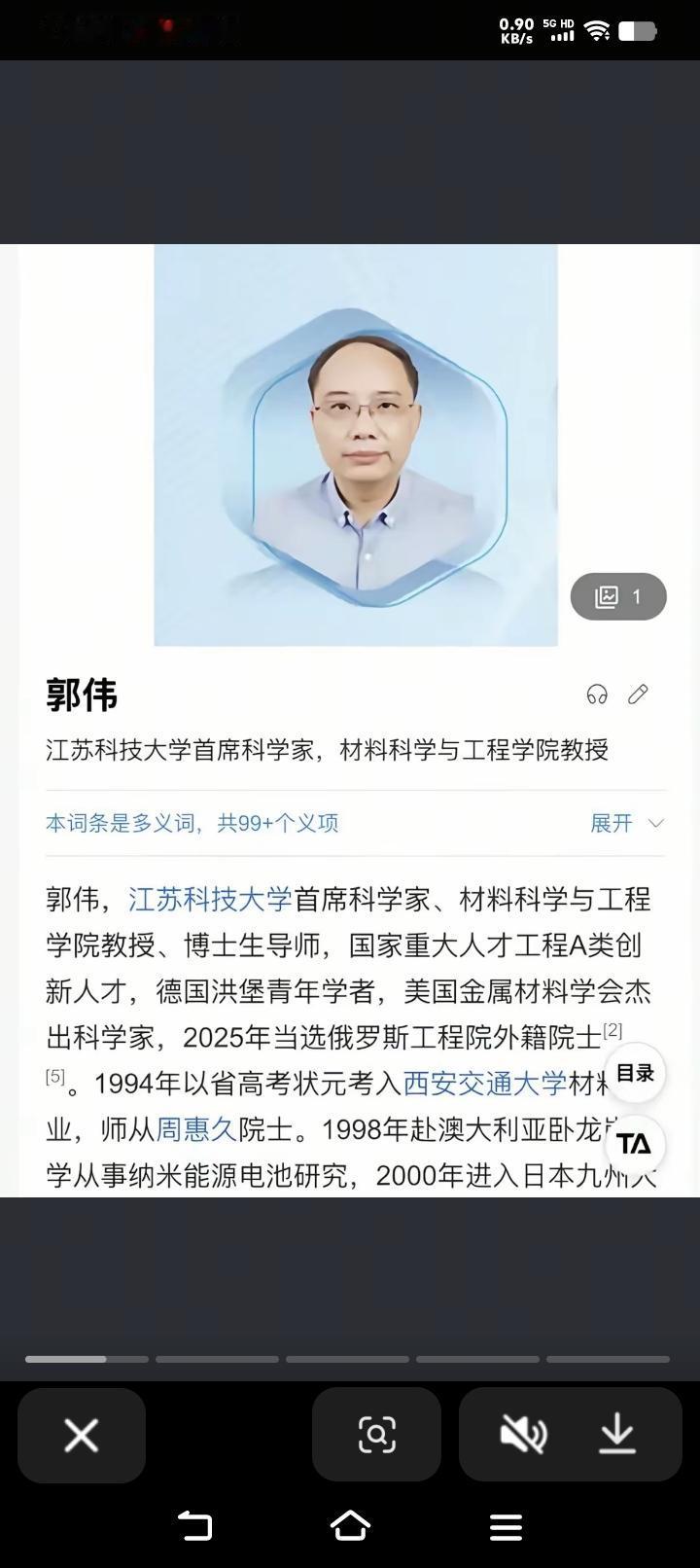Open the image gallery badge showing 1

[x=618, y=596]
